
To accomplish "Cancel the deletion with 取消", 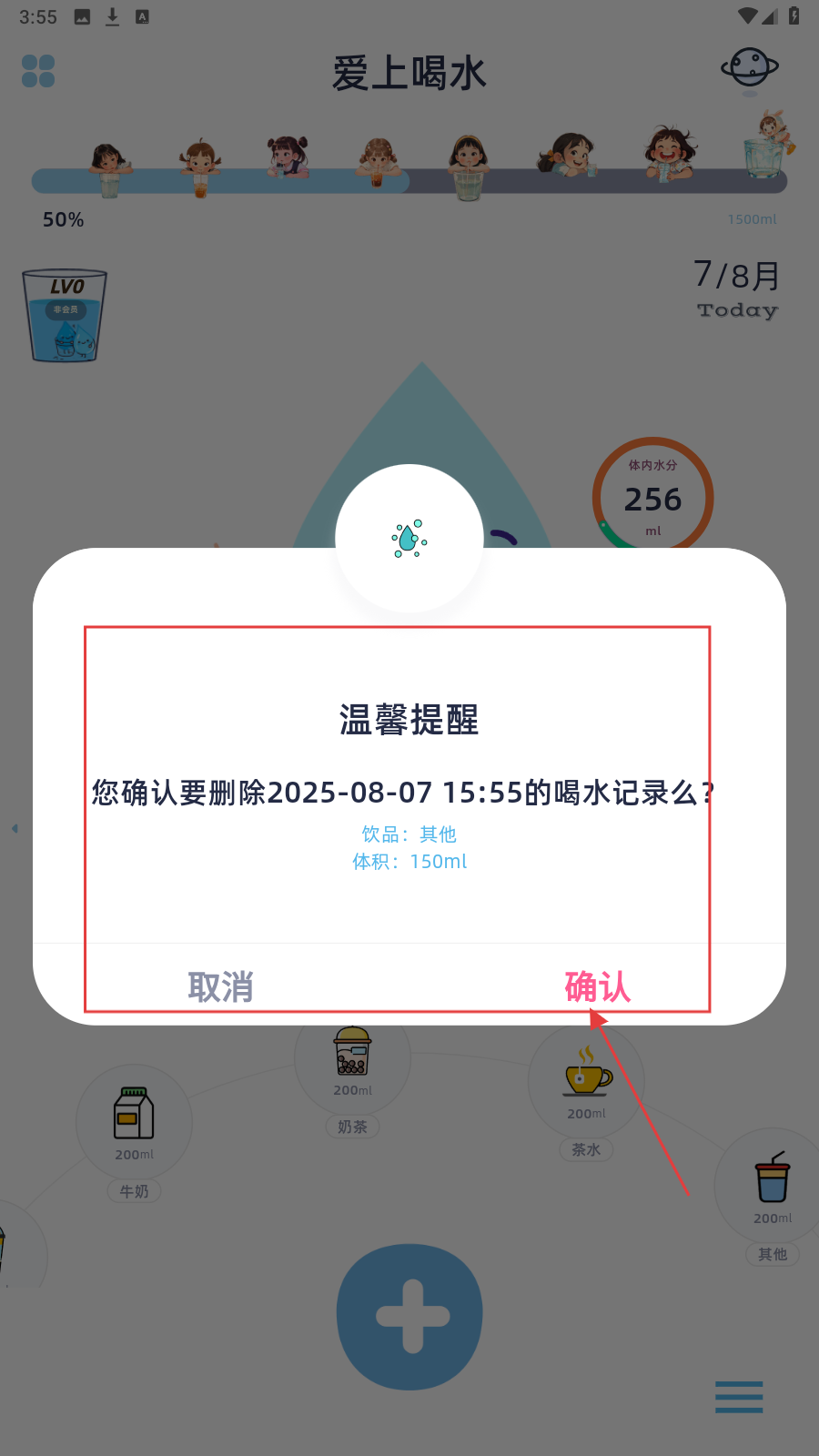I will click(x=220, y=986).
